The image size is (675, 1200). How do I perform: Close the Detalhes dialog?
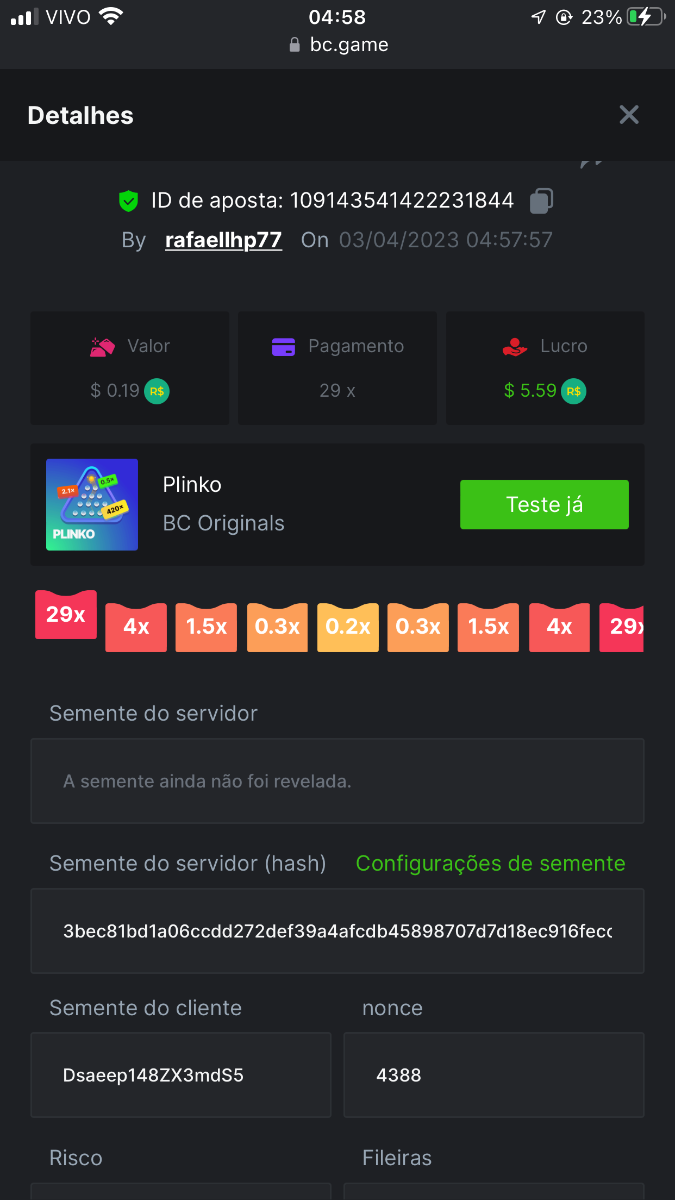point(628,115)
